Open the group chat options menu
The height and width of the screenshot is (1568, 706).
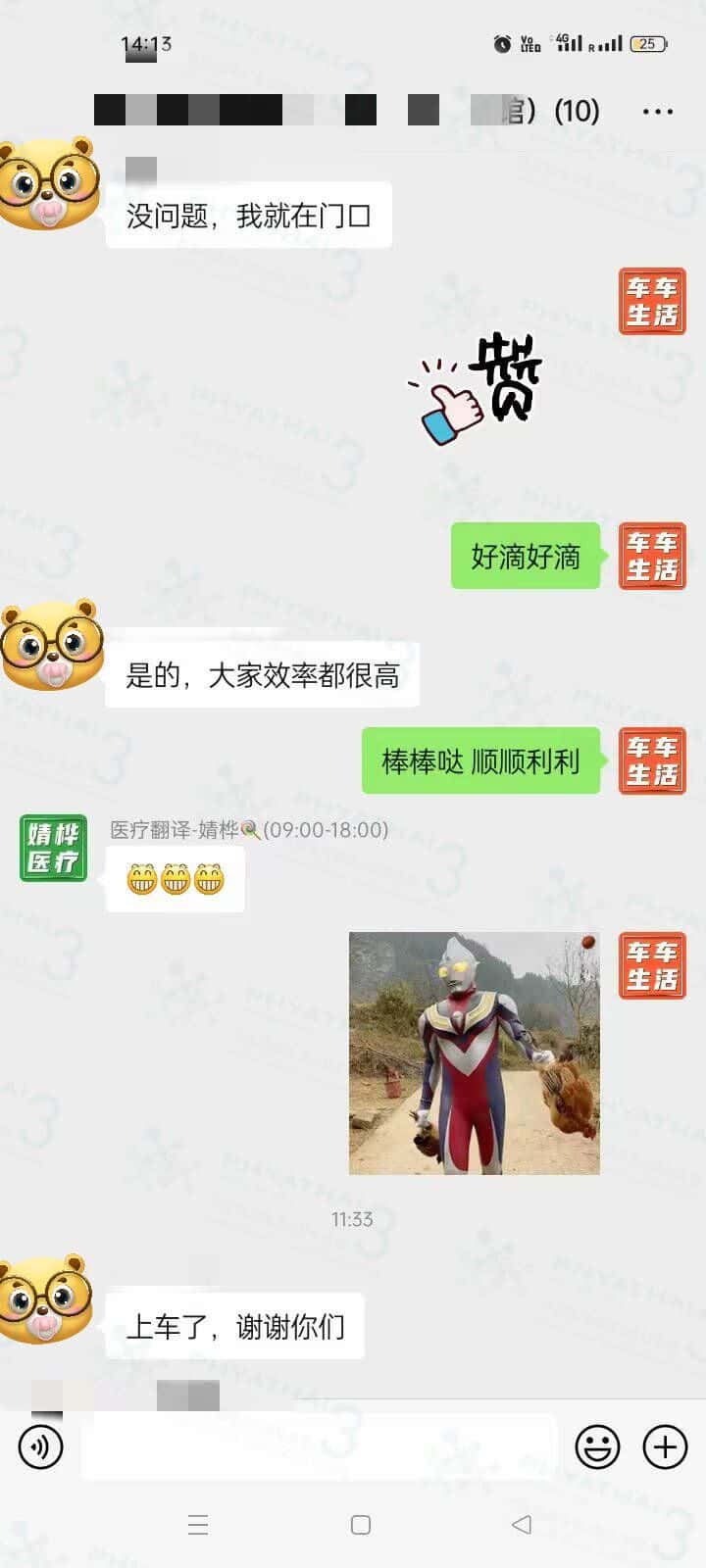tap(657, 112)
